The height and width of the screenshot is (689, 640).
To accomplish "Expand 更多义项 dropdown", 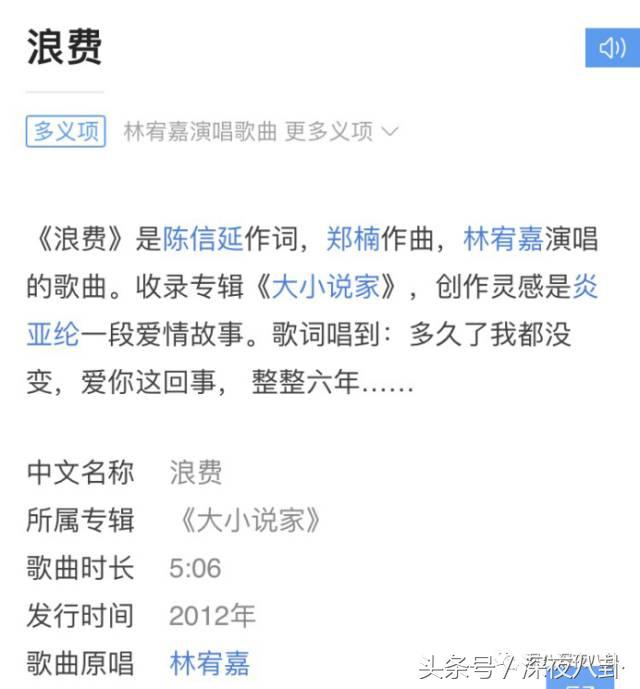I will pos(342,131).
